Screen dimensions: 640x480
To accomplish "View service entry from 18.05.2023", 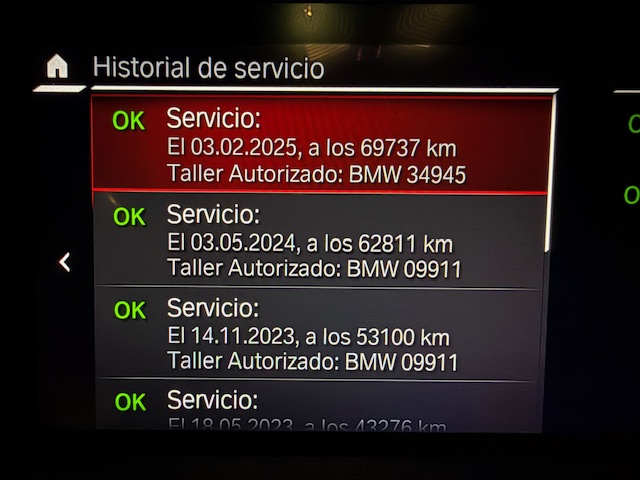I will (x=318, y=408).
